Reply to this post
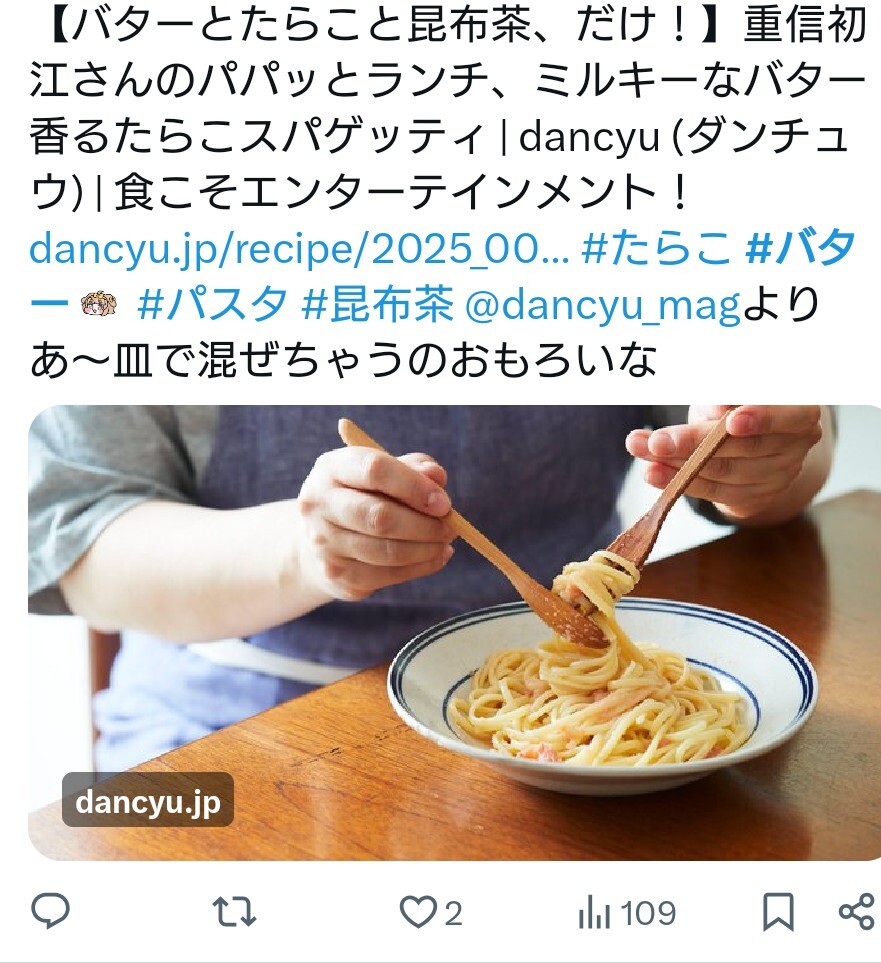Viewport: 881px width, 963px height. [50, 911]
